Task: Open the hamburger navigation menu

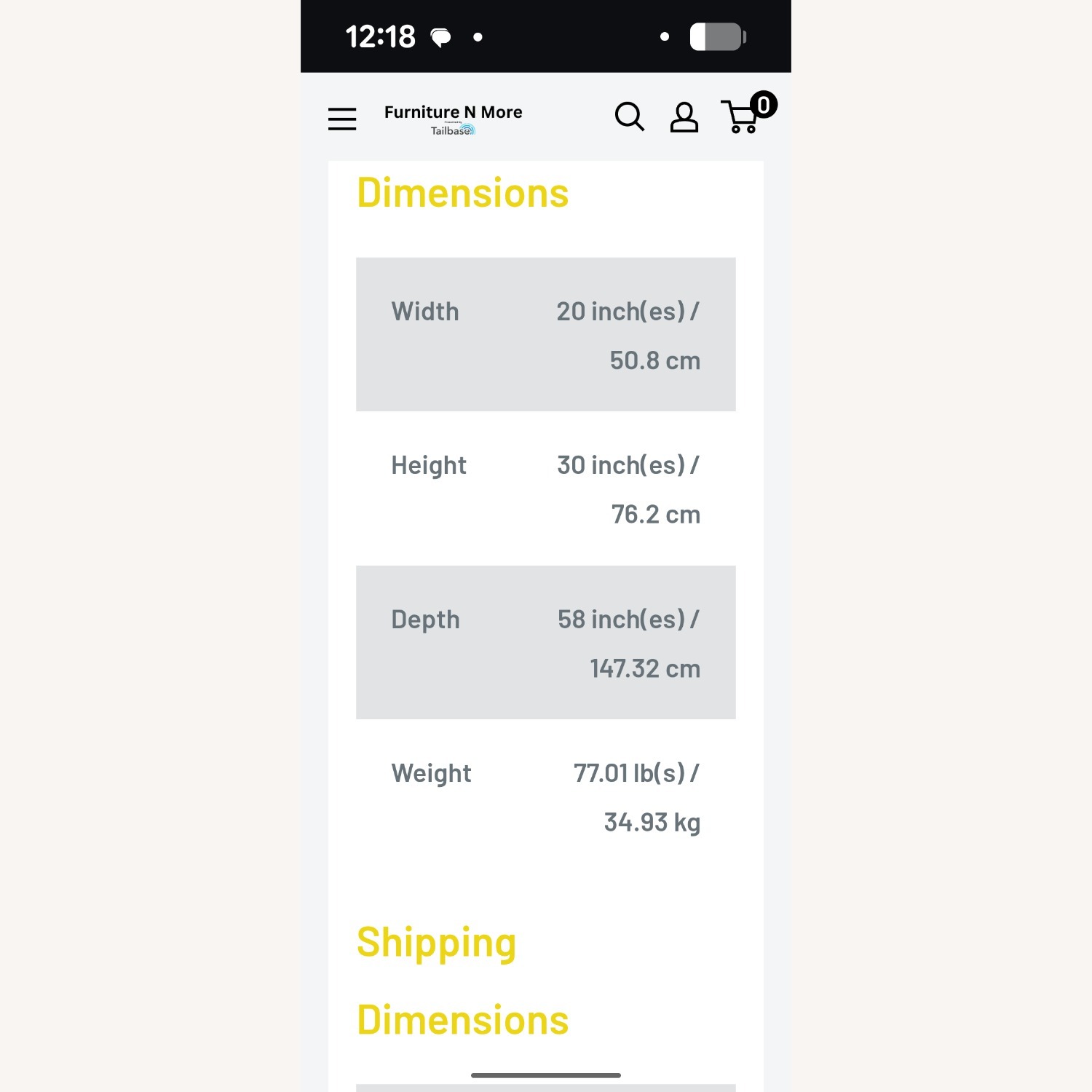Action: tap(342, 119)
